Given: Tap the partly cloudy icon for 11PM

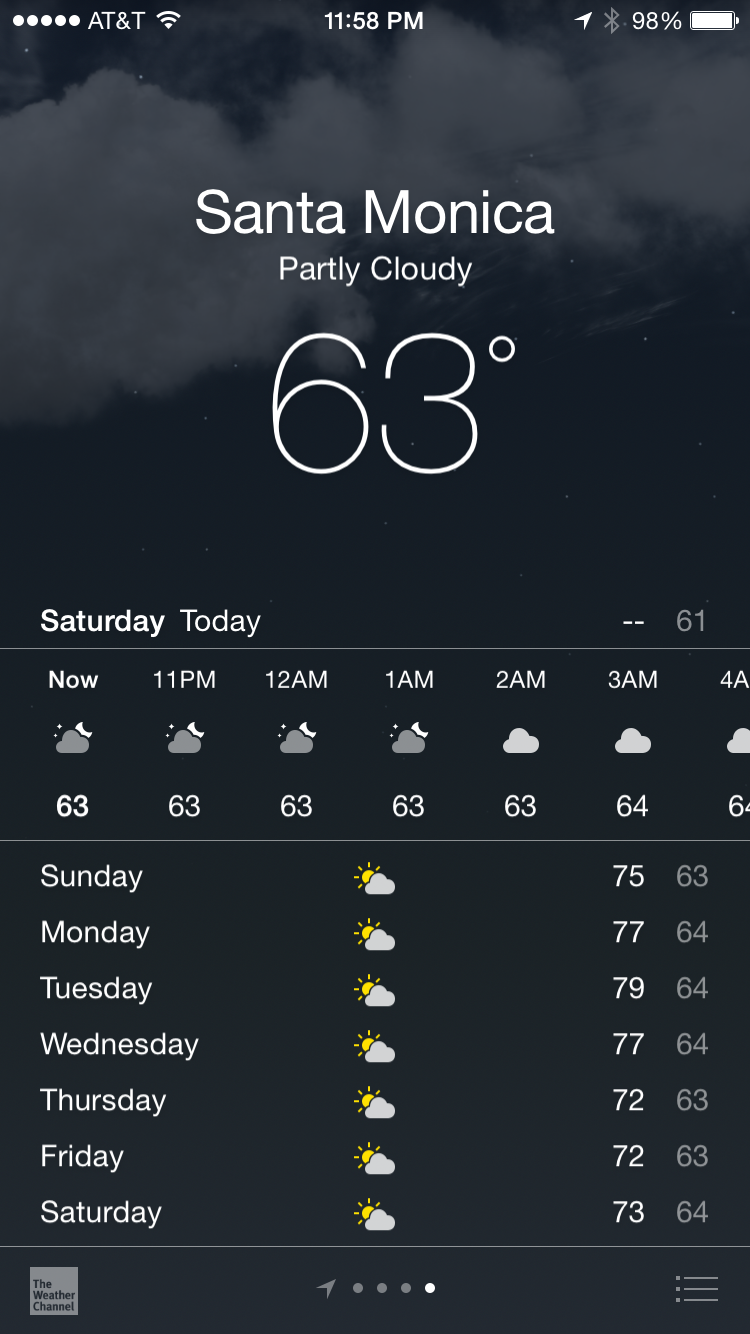Looking at the screenshot, I should [183, 738].
